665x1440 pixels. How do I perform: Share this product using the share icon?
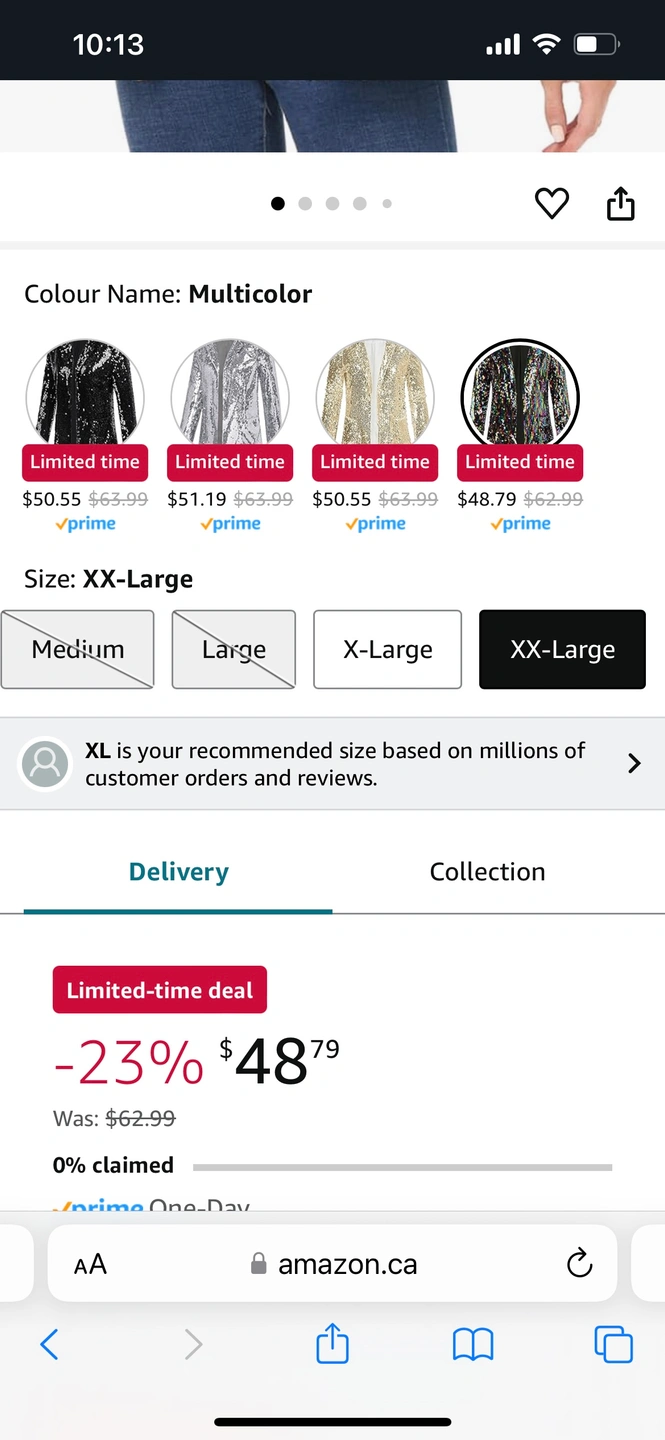[621, 203]
